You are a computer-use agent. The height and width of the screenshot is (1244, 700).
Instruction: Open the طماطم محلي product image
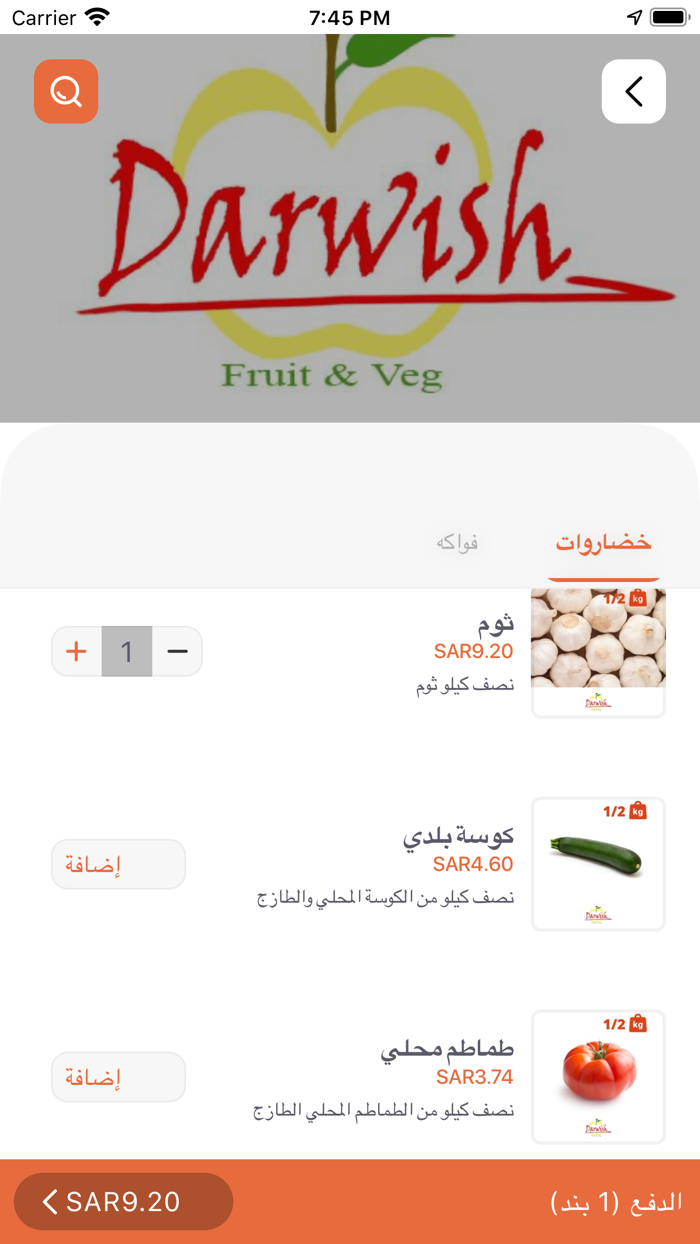tap(598, 1077)
